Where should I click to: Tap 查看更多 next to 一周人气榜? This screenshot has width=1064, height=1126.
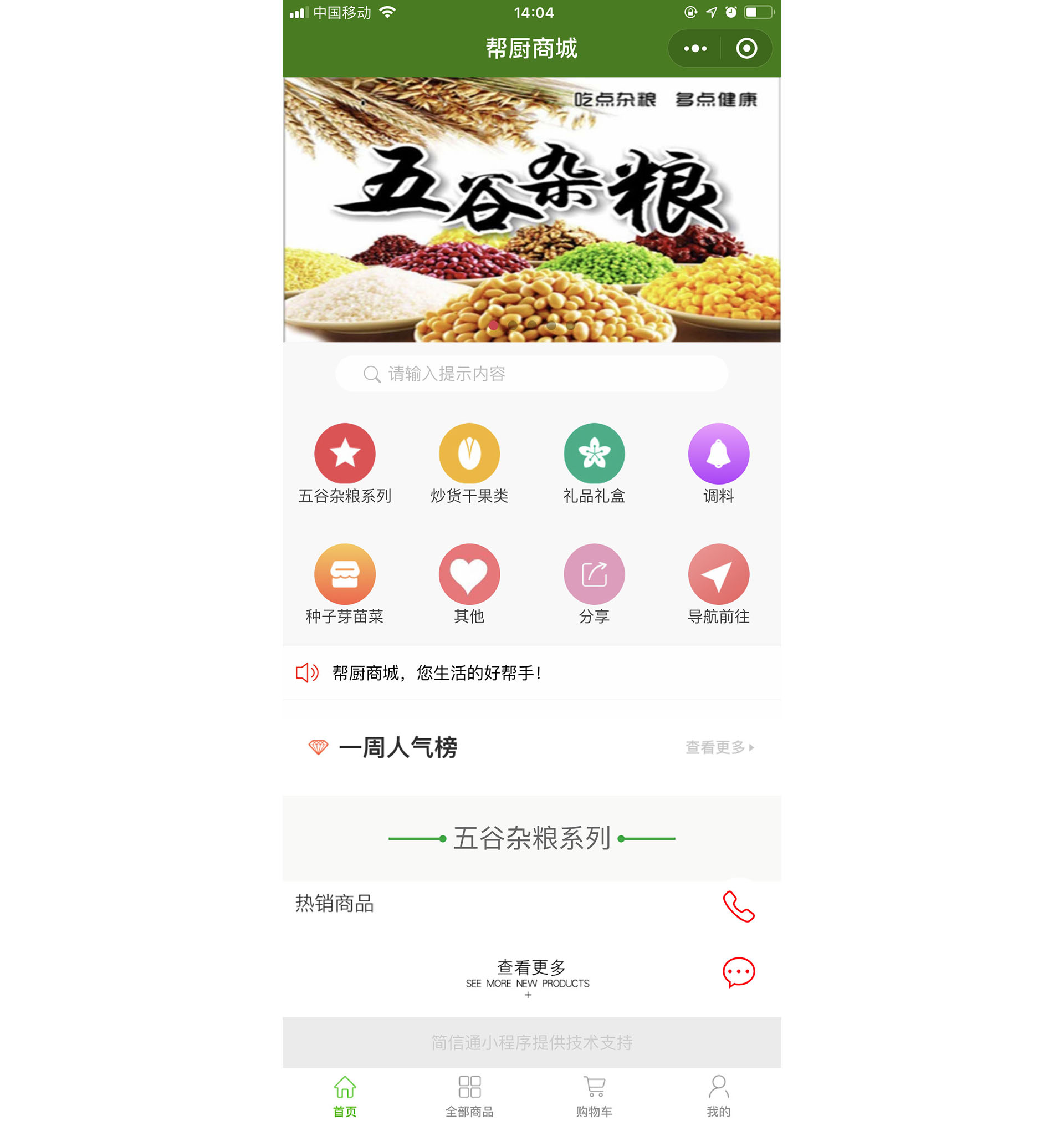tap(719, 747)
